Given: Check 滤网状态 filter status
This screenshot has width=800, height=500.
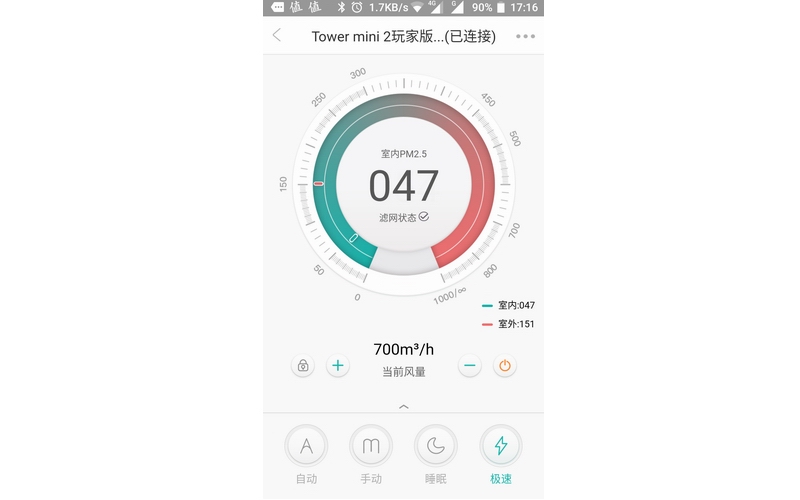Looking at the screenshot, I should click(404, 217).
